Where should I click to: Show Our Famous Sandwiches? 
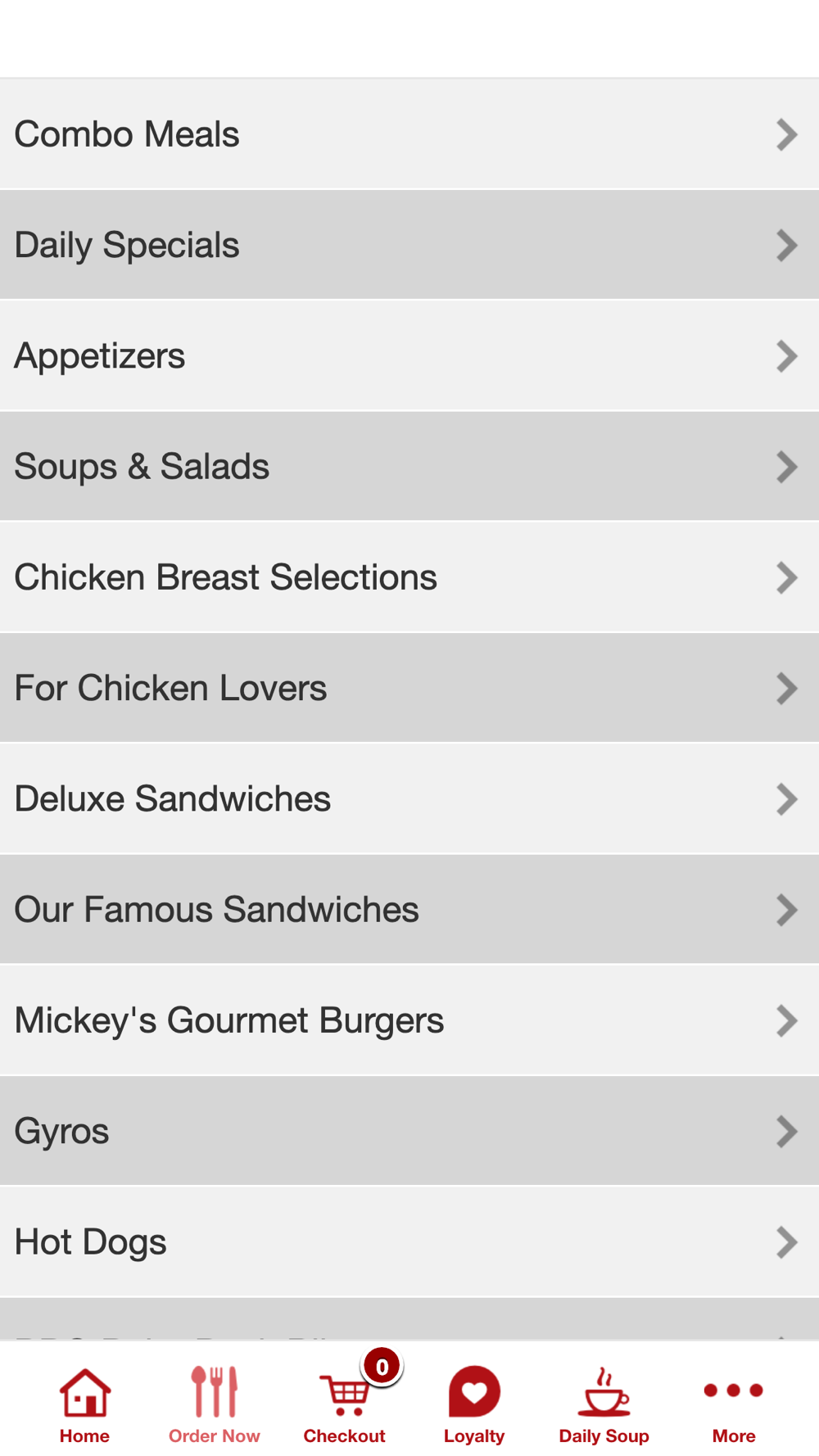[409, 910]
